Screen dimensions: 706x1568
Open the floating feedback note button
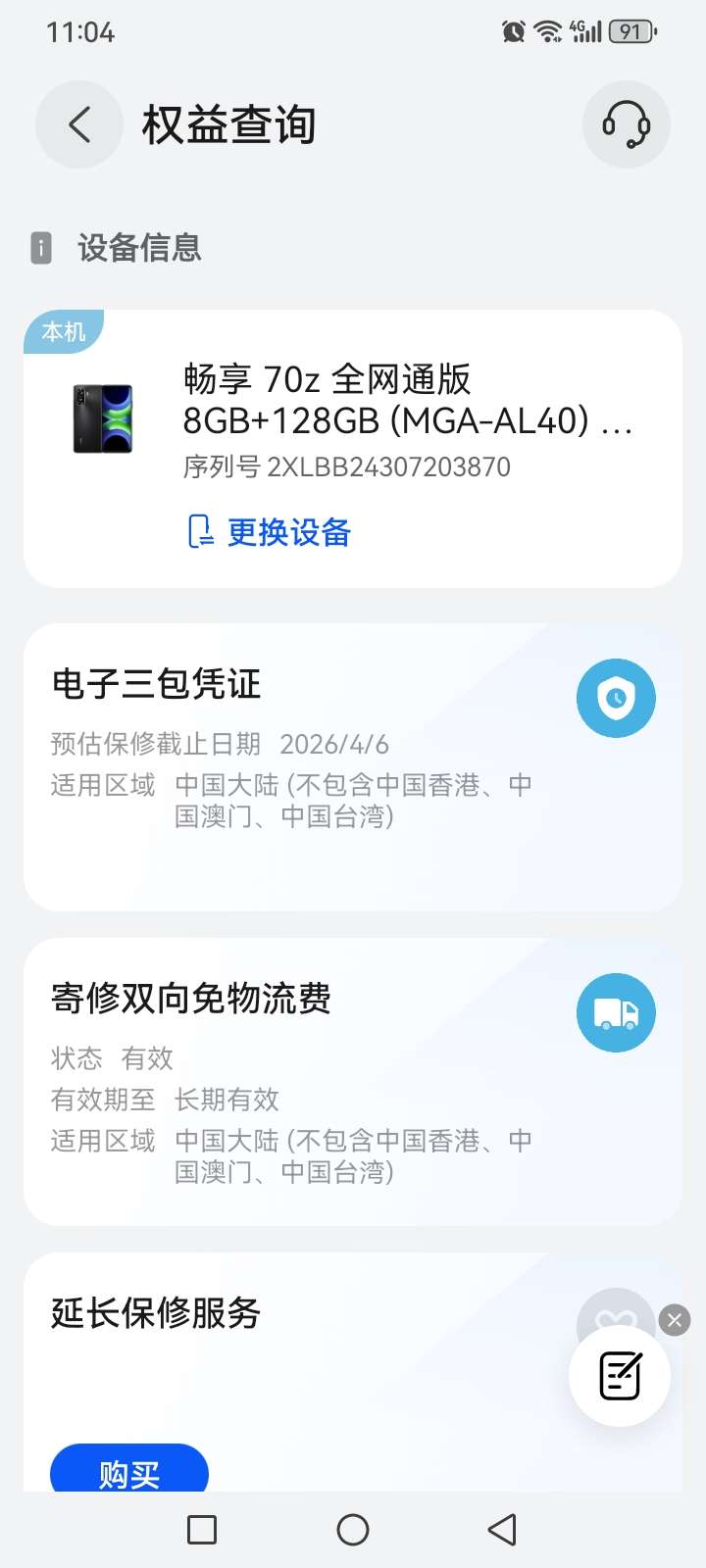620,1376
